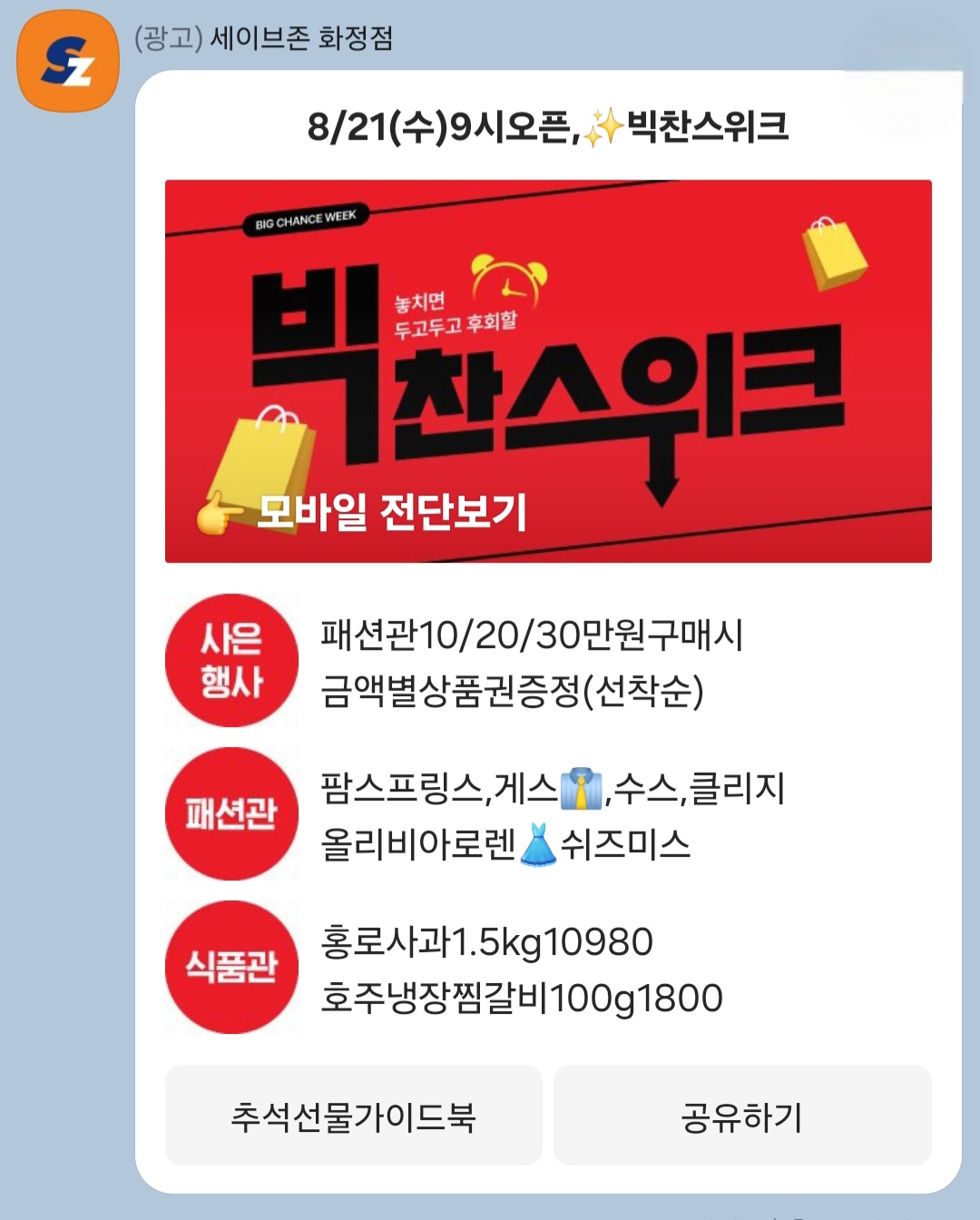
Task: Open the 패션관 brands row
Action: click(550, 815)
